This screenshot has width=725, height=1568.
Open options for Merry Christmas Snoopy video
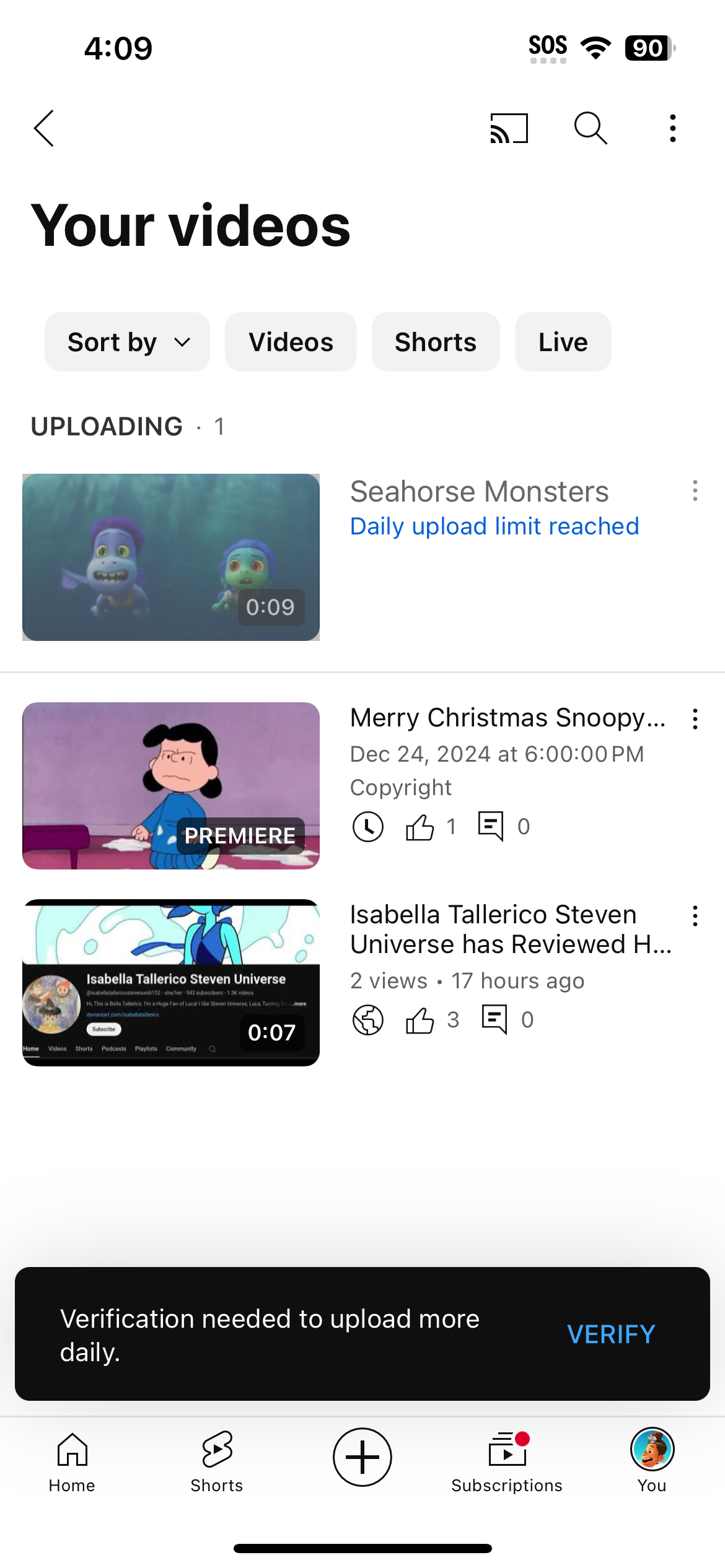695,719
